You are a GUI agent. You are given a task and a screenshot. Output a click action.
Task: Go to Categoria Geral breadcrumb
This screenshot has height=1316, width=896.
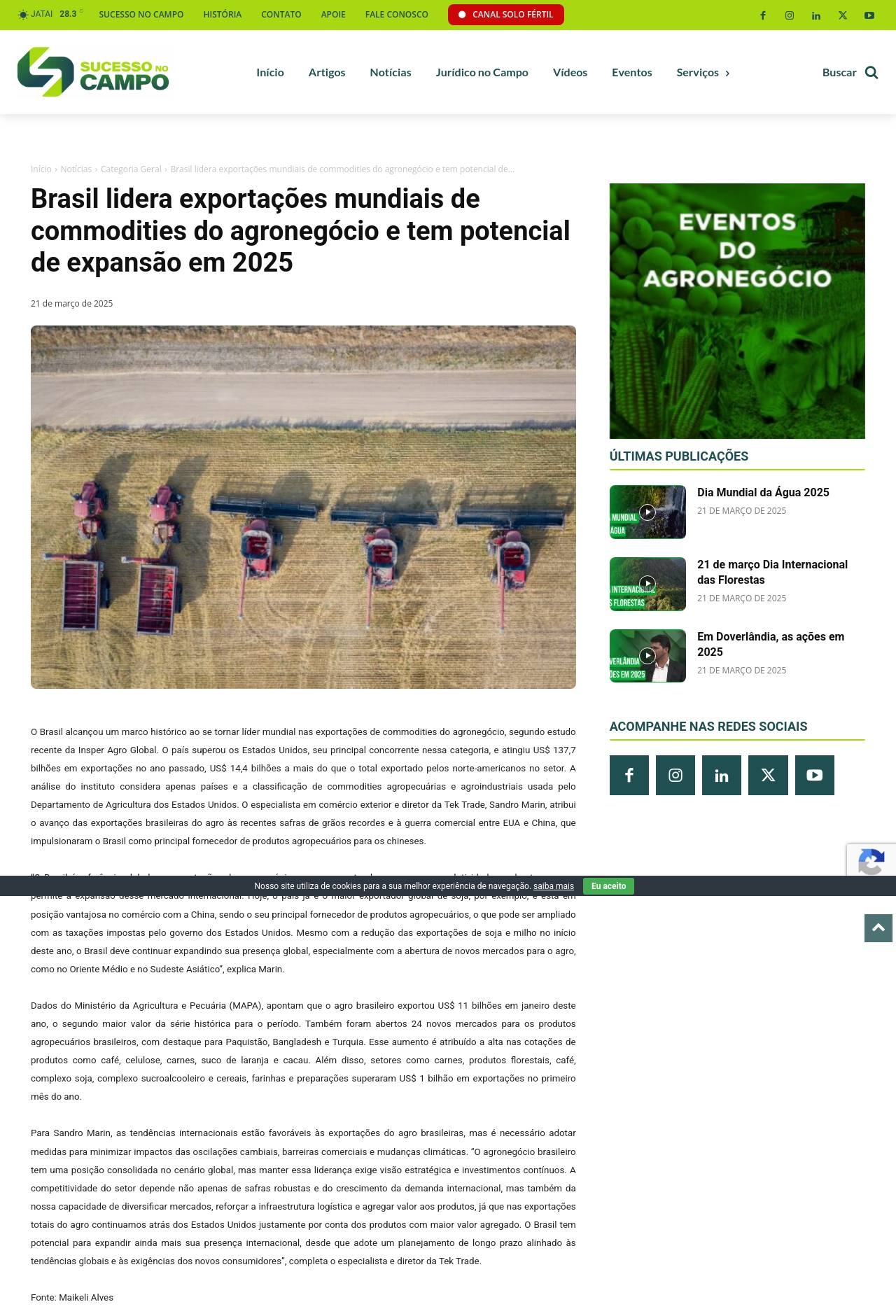pyautogui.click(x=131, y=169)
